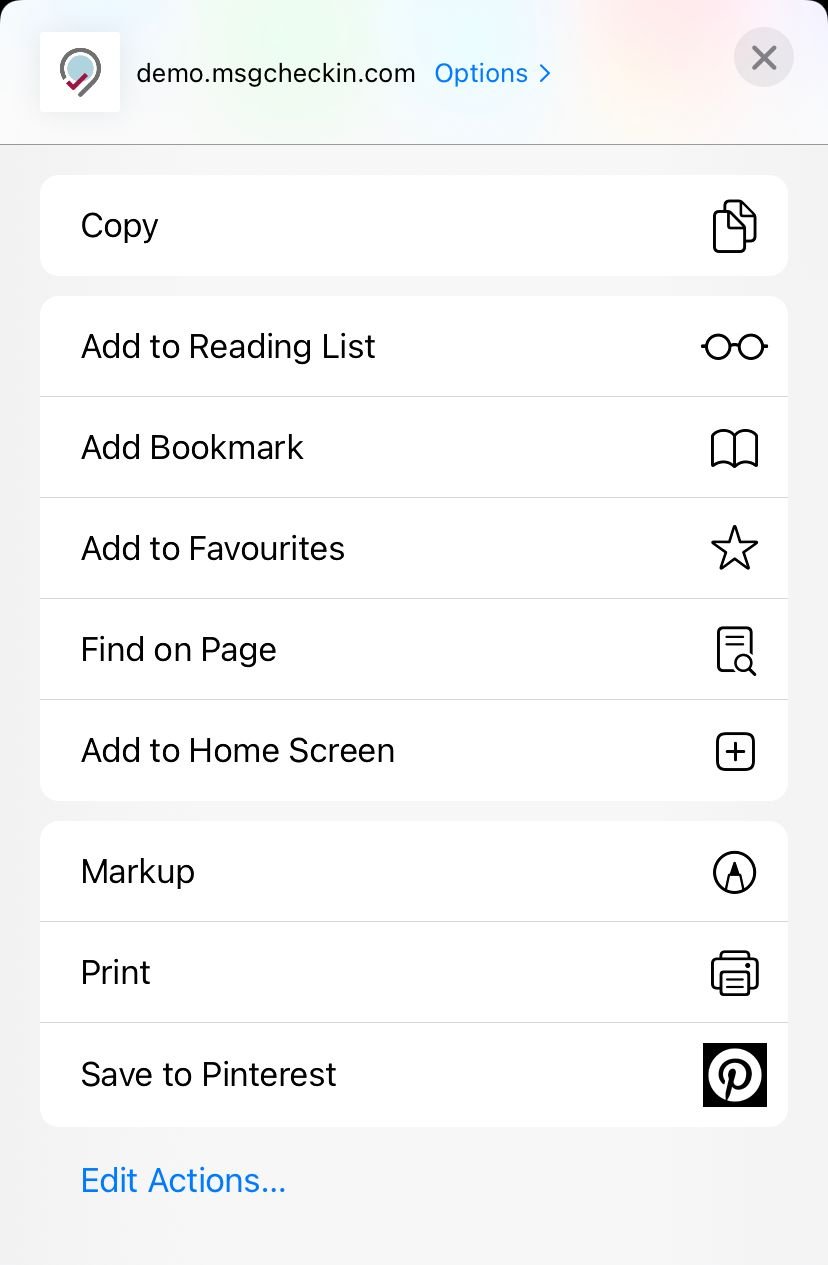Add site to Home Screen
This screenshot has width=828, height=1265.
click(414, 751)
